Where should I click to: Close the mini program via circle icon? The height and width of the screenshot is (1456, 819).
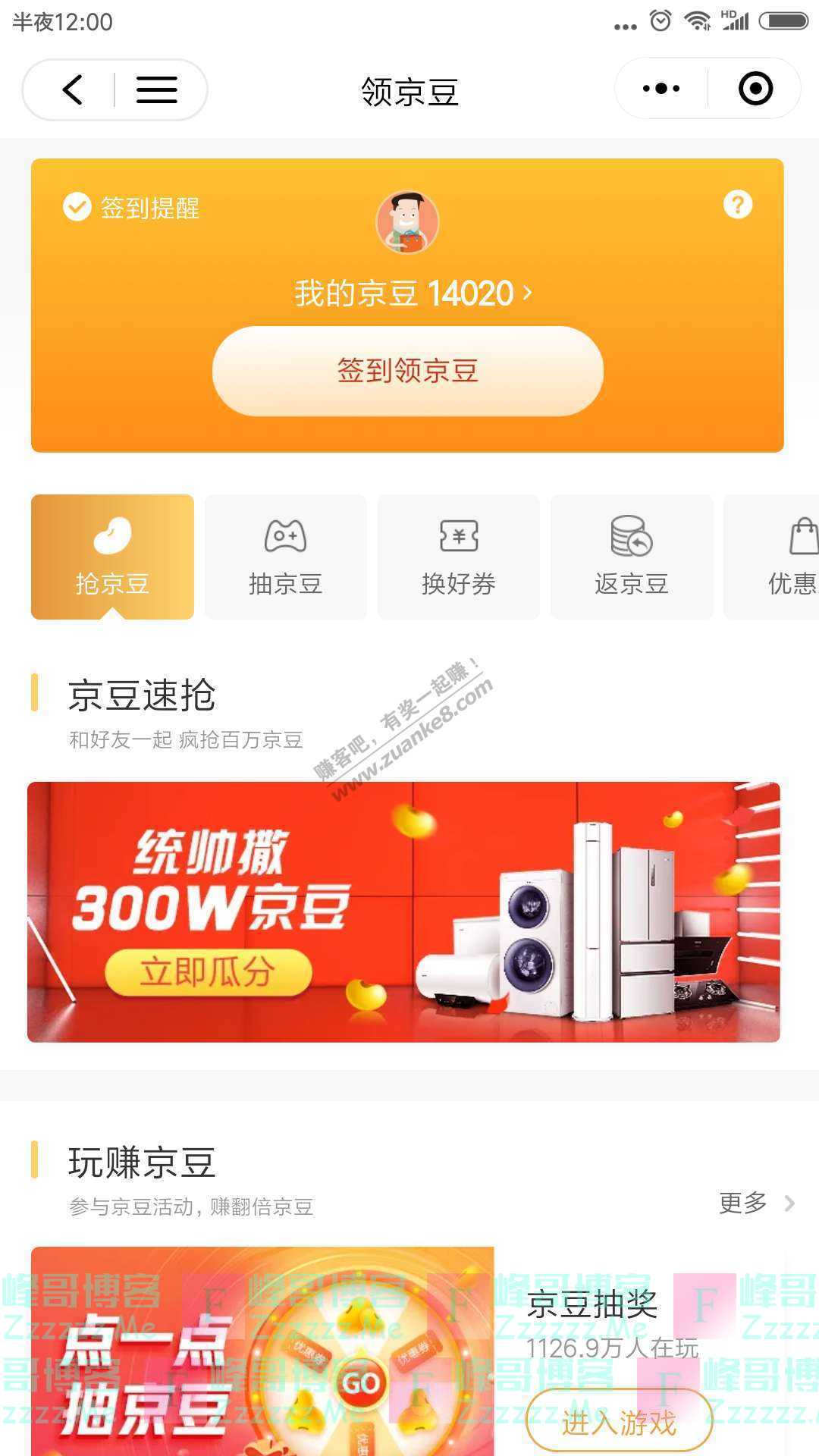coord(755,89)
